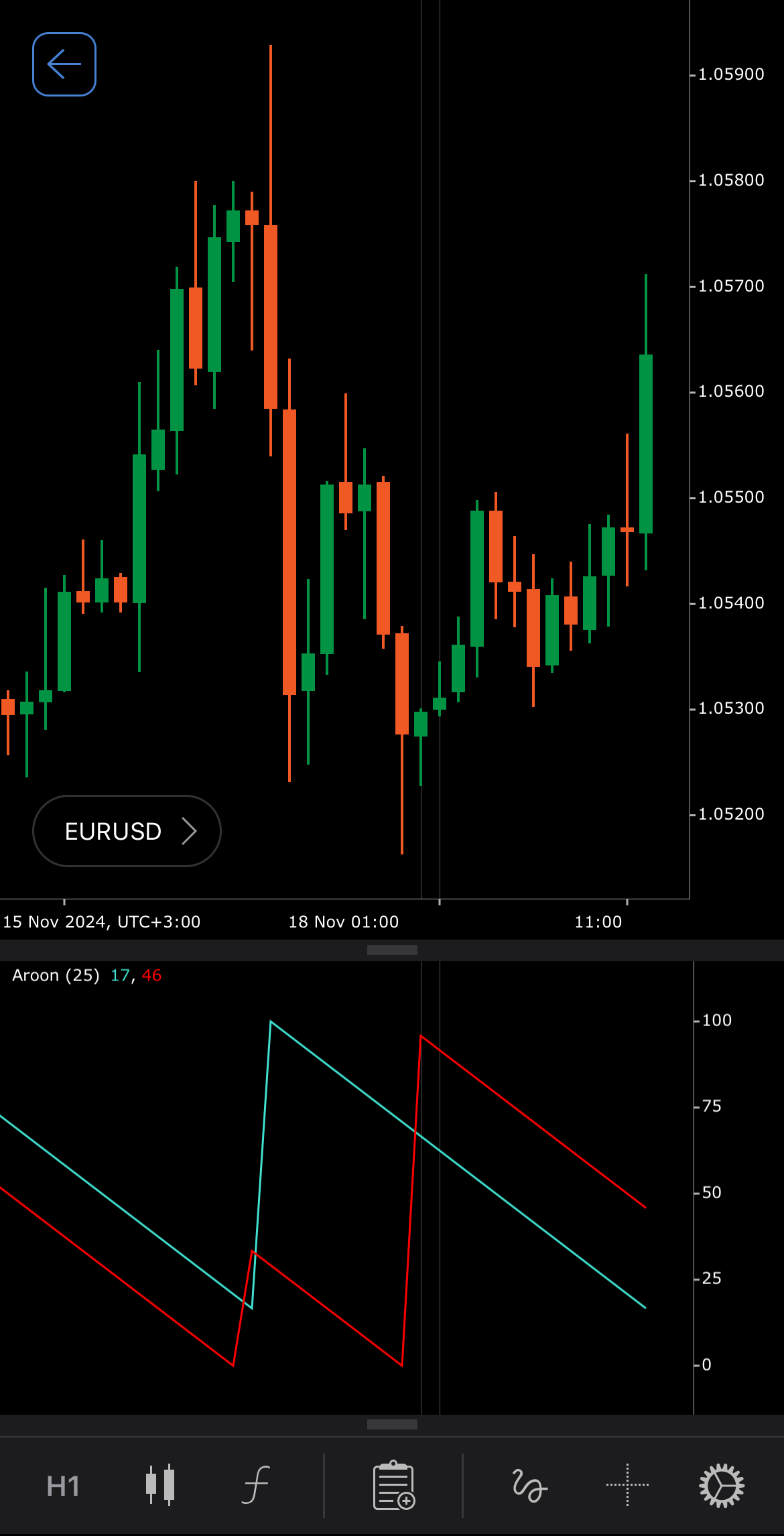The width and height of the screenshot is (784, 1536).
Task: Open the drawing objects tool
Action: pyautogui.click(x=529, y=1485)
